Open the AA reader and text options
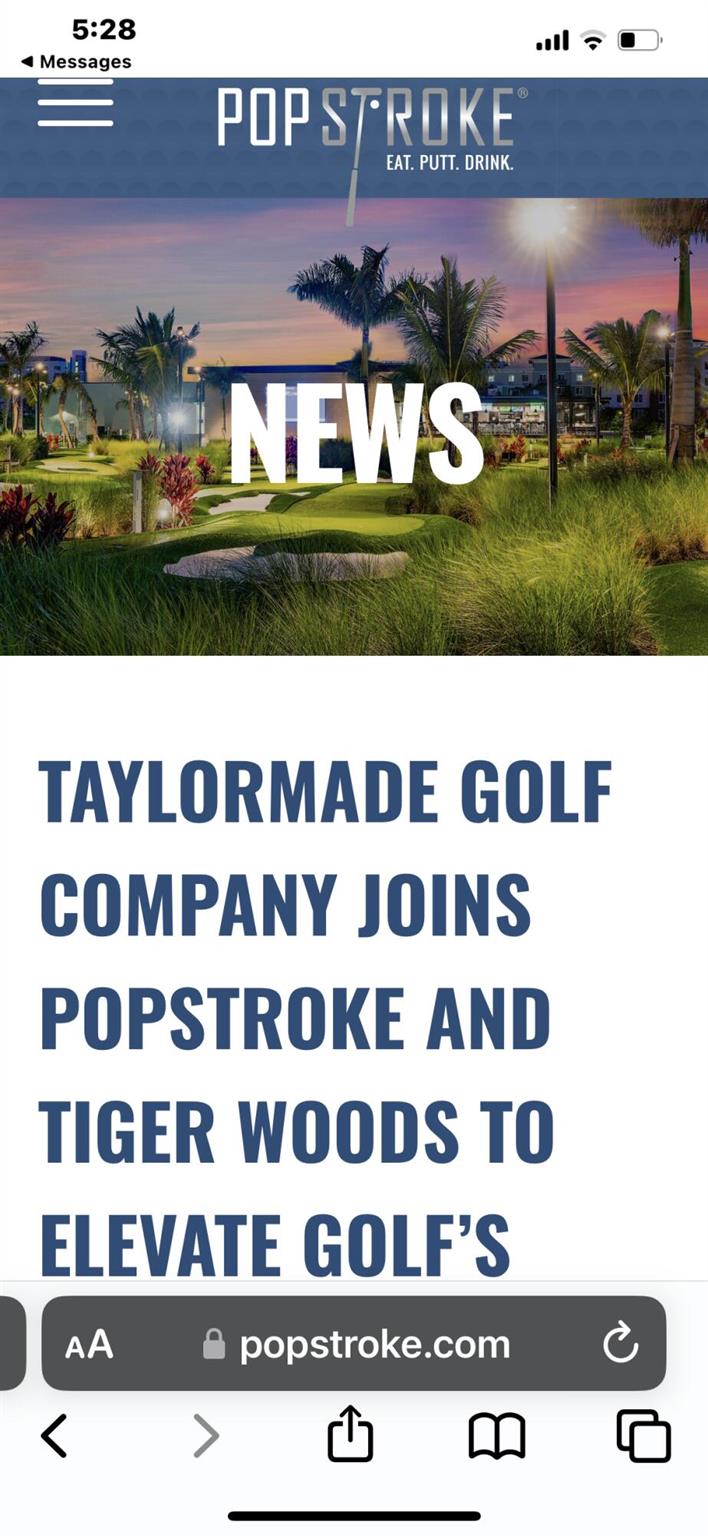The height and width of the screenshot is (1536, 708). pyautogui.click(x=89, y=1345)
